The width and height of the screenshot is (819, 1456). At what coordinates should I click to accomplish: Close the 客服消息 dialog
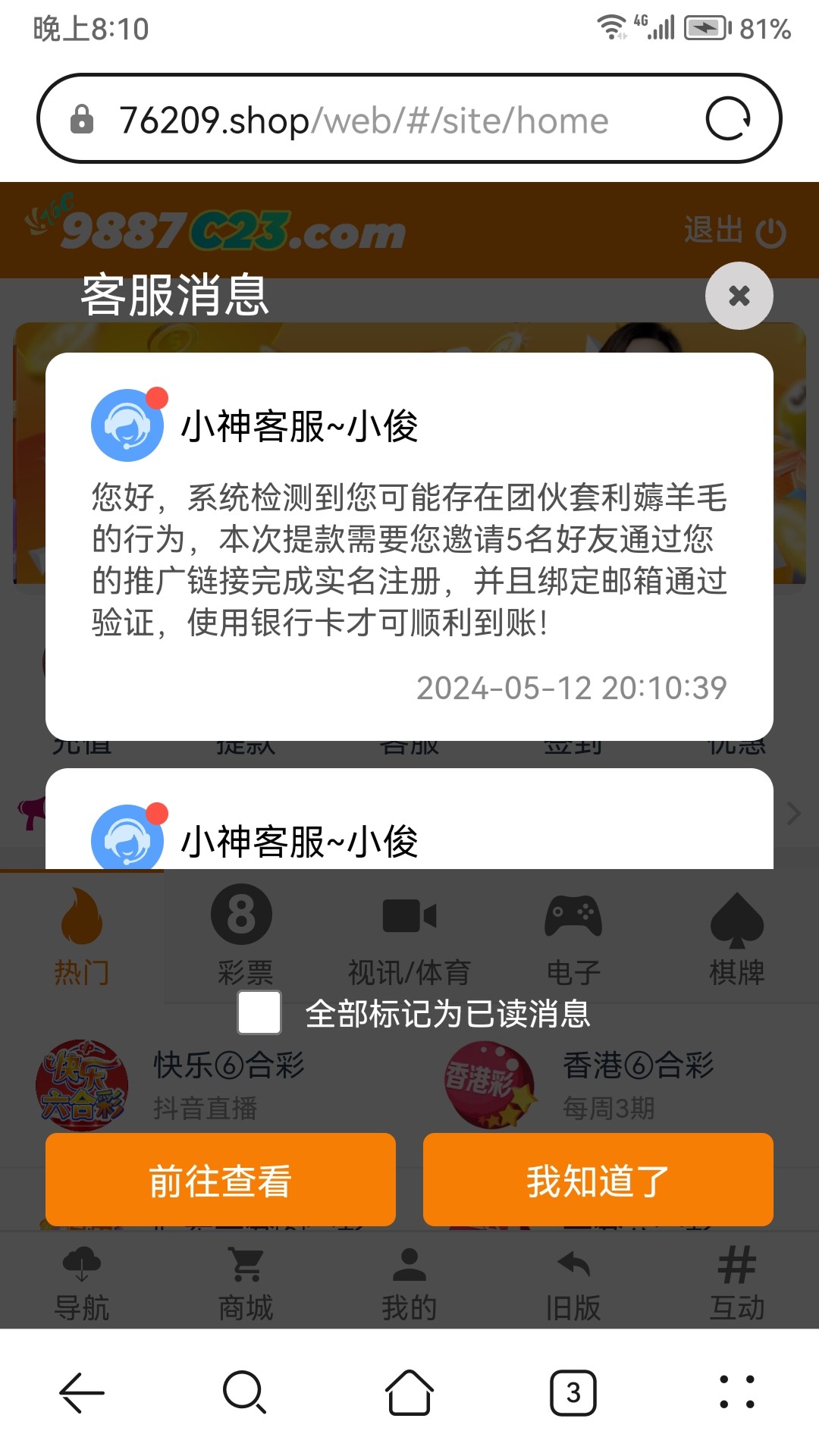739,296
